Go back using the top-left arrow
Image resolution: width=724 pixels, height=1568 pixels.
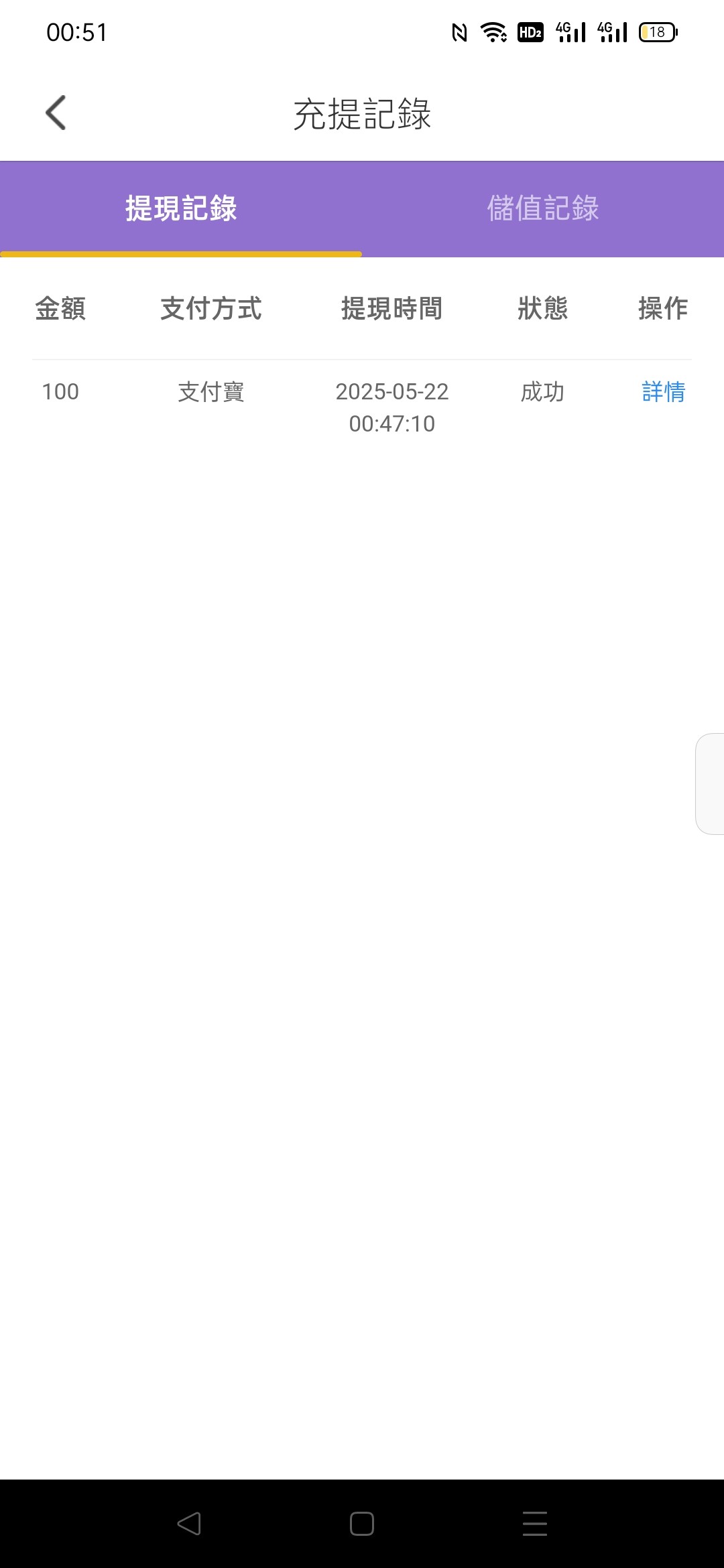(x=56, y=113)
